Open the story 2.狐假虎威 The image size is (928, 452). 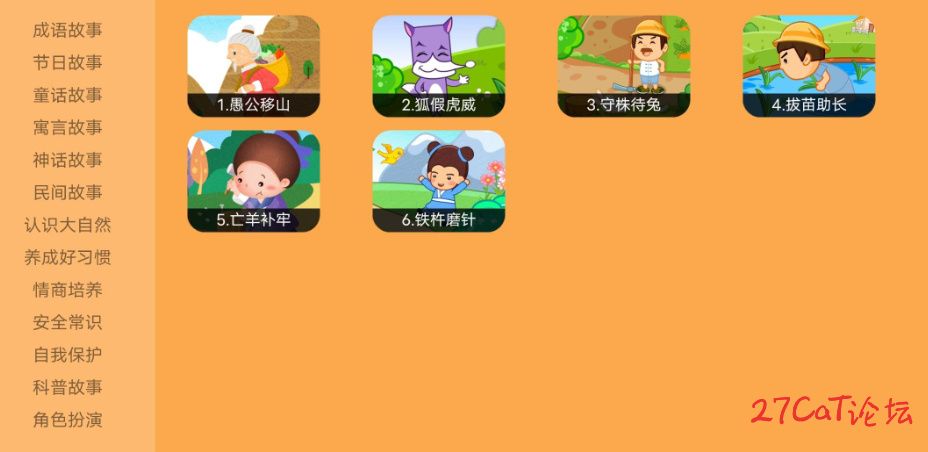[x=438, y=65]
